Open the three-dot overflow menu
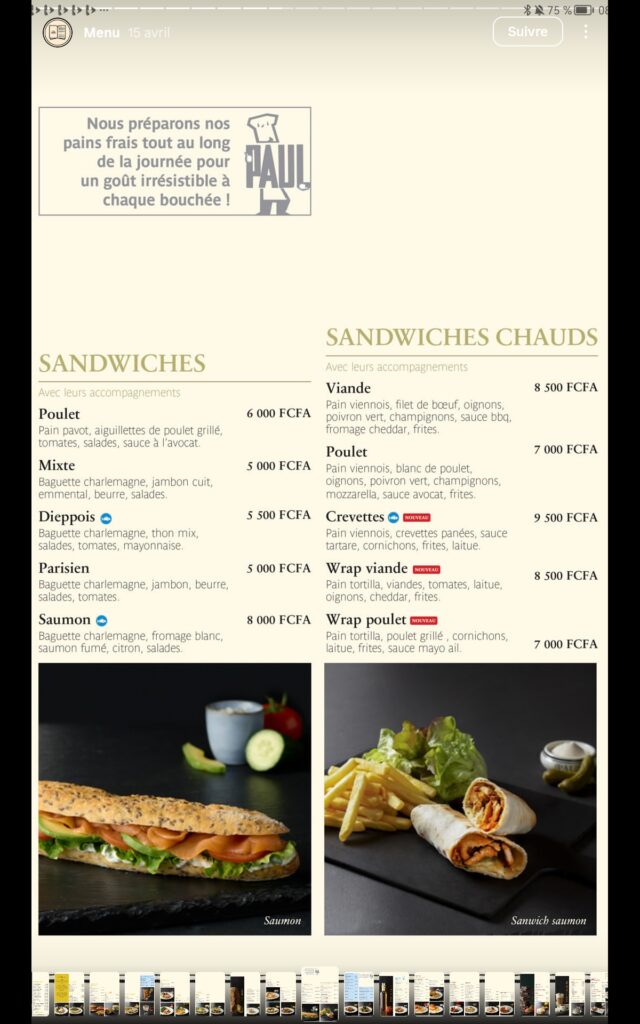 [x=586, y=31]
